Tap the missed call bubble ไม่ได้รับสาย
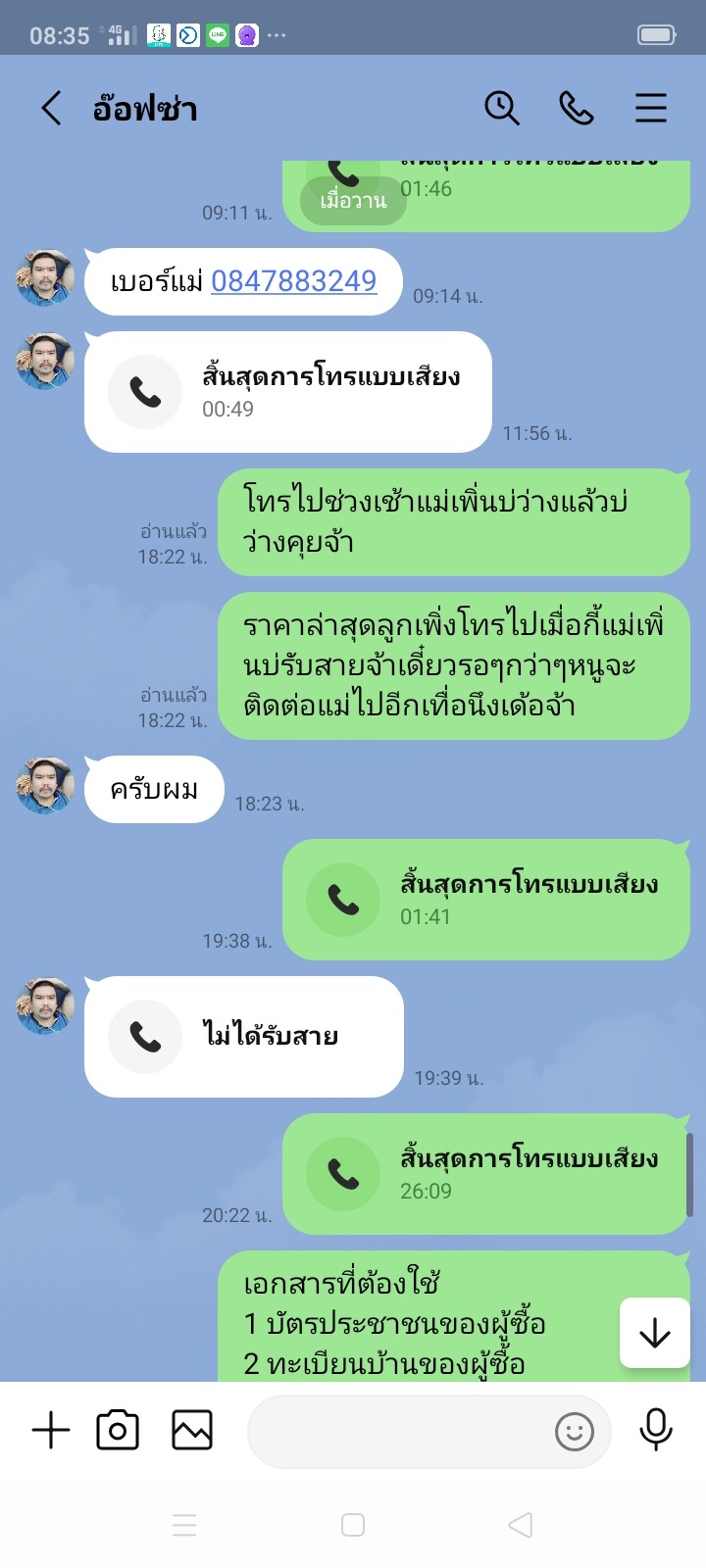 pos(244,1037)
